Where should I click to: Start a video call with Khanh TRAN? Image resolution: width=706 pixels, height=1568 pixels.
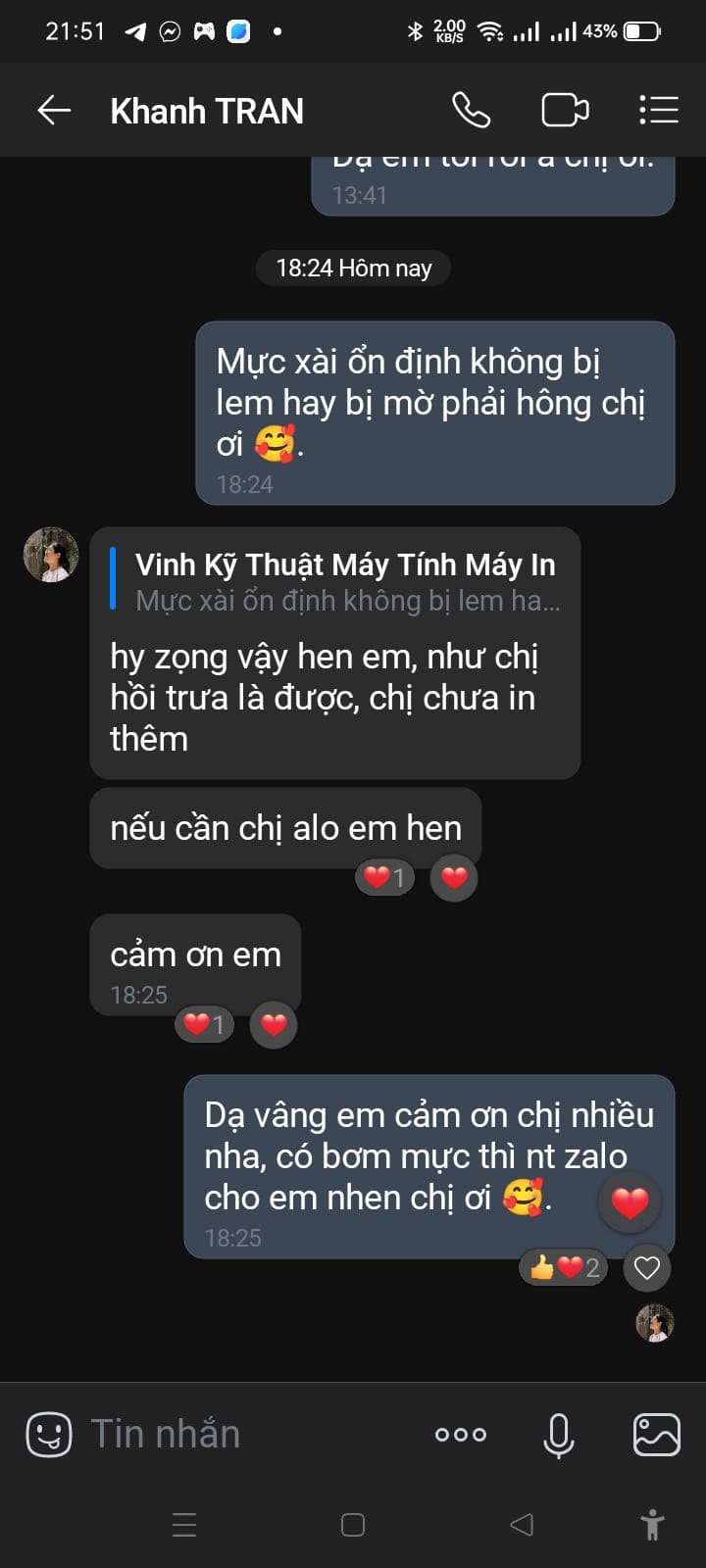click(566, 111)
